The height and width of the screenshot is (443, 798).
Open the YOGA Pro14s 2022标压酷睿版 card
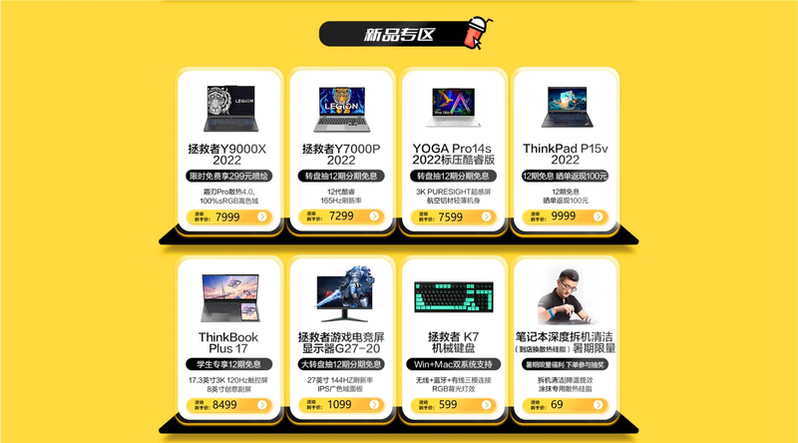click(x=451, y=150)
